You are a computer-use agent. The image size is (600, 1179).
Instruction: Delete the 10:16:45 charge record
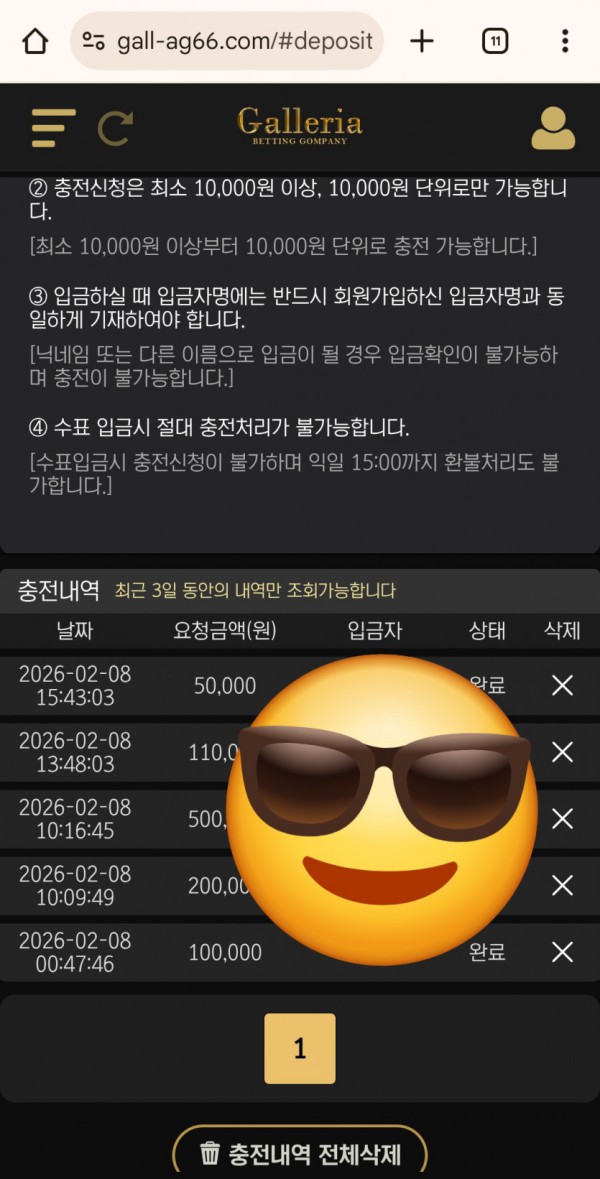pyautogui.click(x=563, y=819)
